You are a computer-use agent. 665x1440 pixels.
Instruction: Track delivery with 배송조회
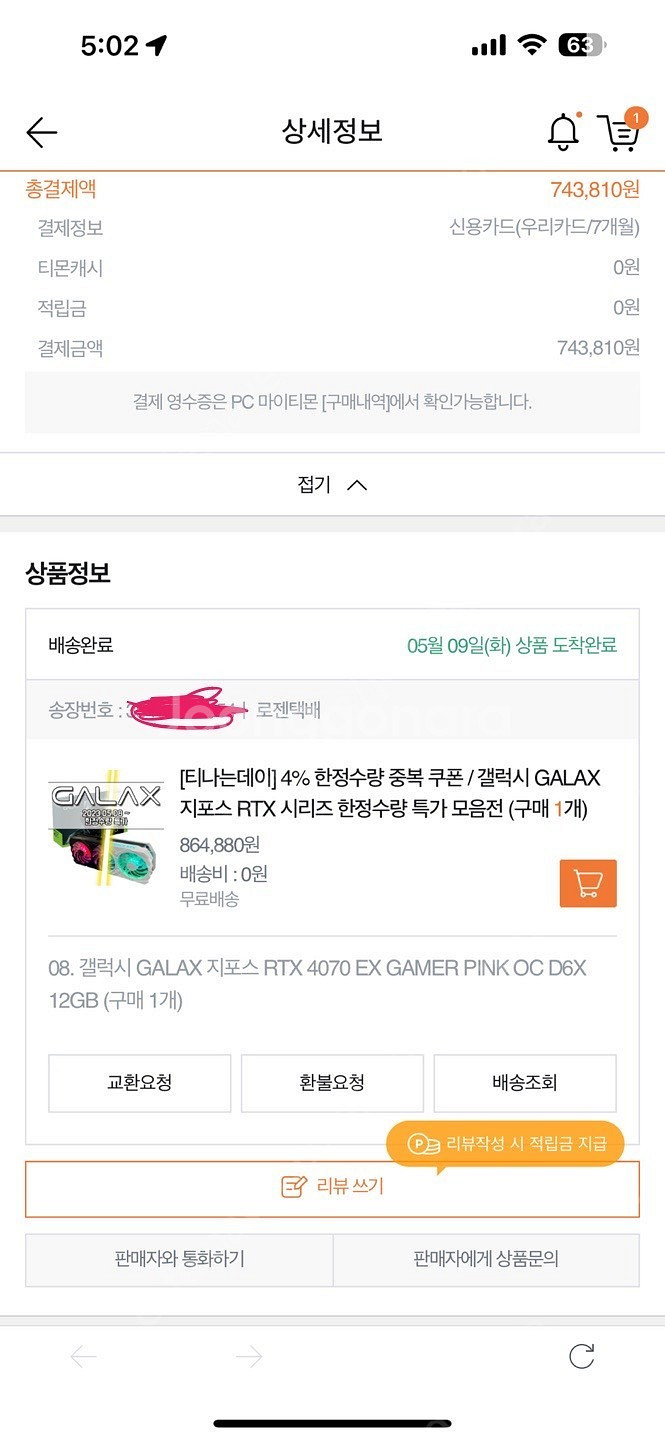click(524, 1082)
